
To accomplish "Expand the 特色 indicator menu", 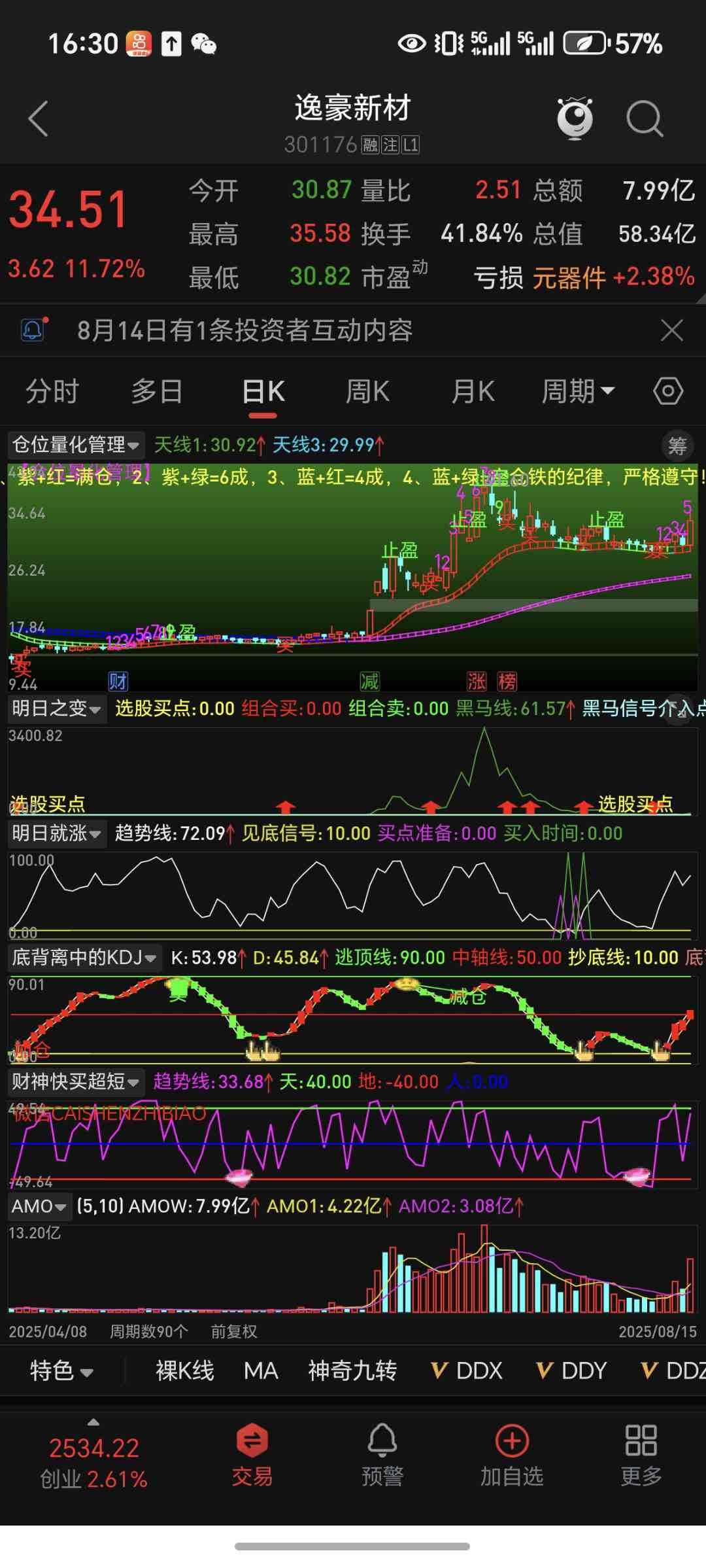I will (61, 1370).
